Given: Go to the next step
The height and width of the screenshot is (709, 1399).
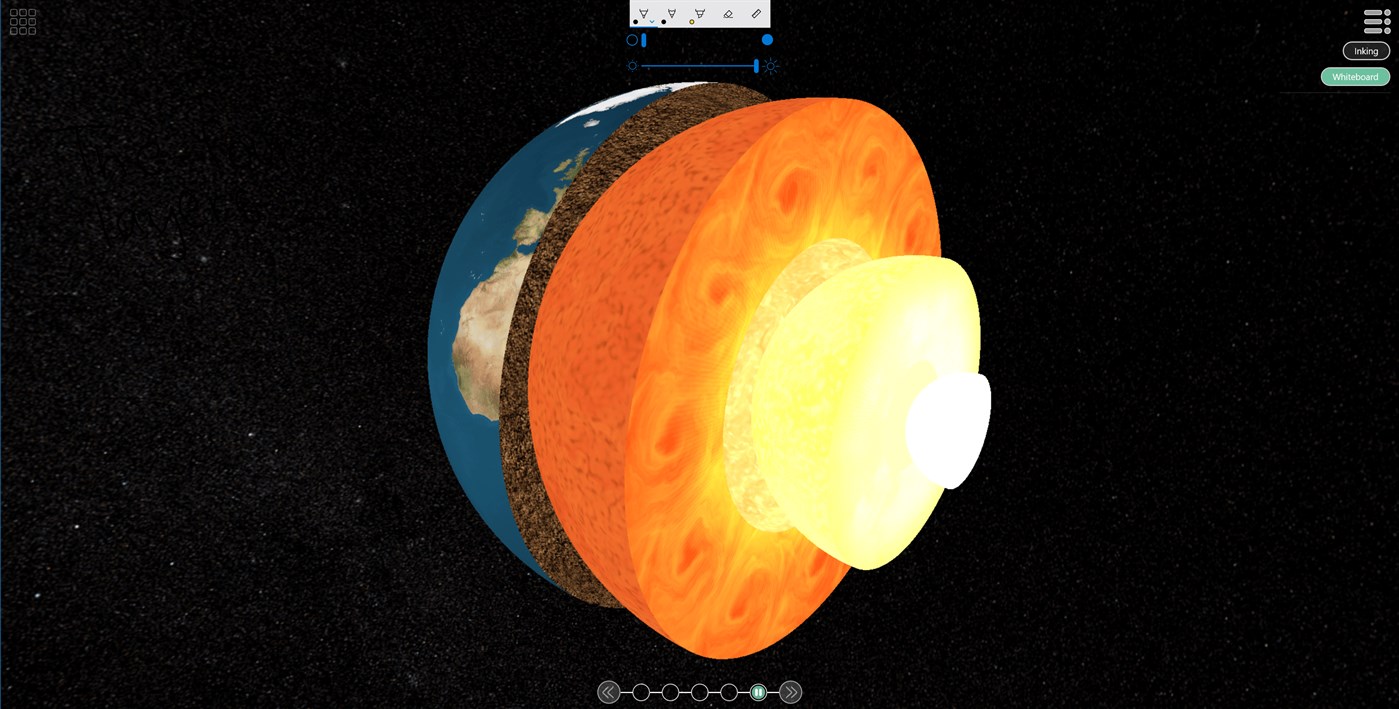Looking at the screenshot, I should (x=790, y=692).
